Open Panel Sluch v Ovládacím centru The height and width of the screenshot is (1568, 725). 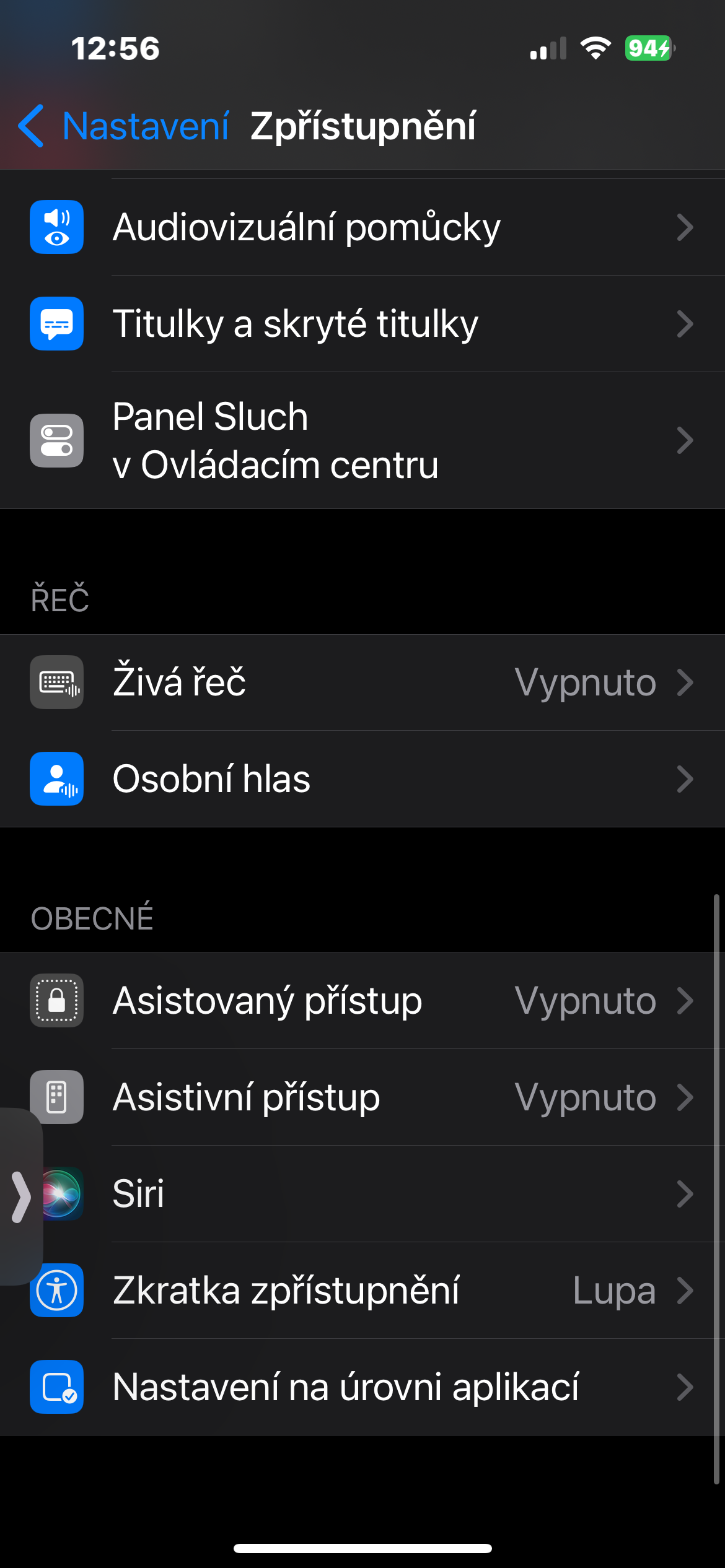[x=362, y=440]
